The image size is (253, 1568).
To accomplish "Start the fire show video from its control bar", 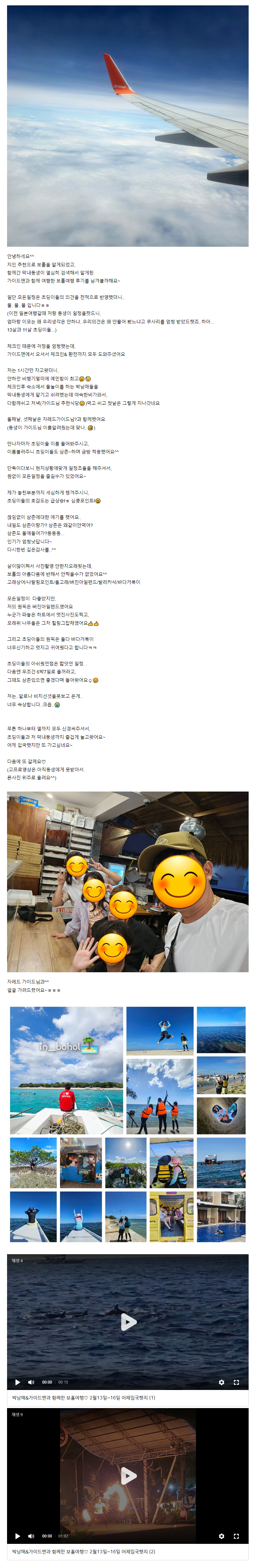I will click(17, 1536).
